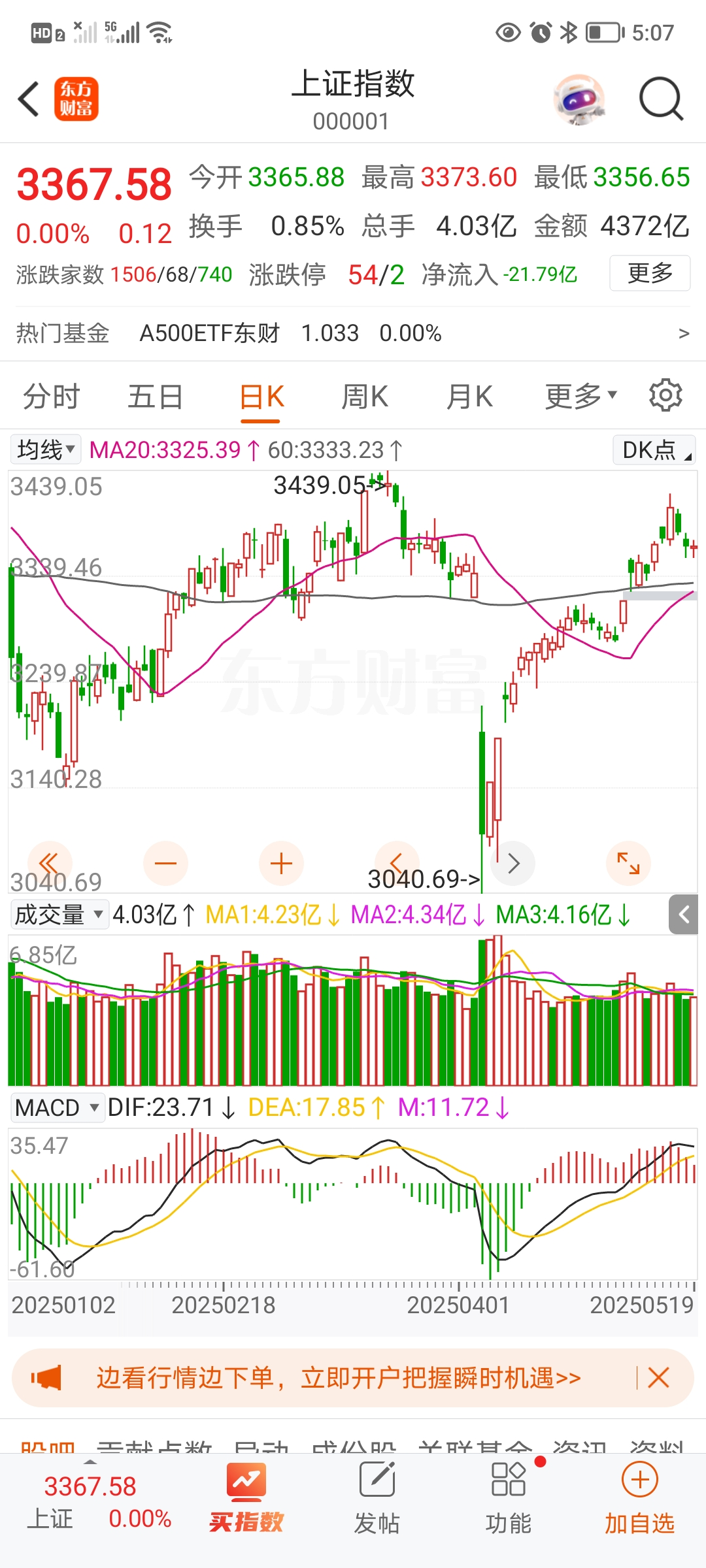Image resolution: width=706 pixels, height=1568 pixels.
Task: Expand the chart to fullscreen
Action: 628,863
